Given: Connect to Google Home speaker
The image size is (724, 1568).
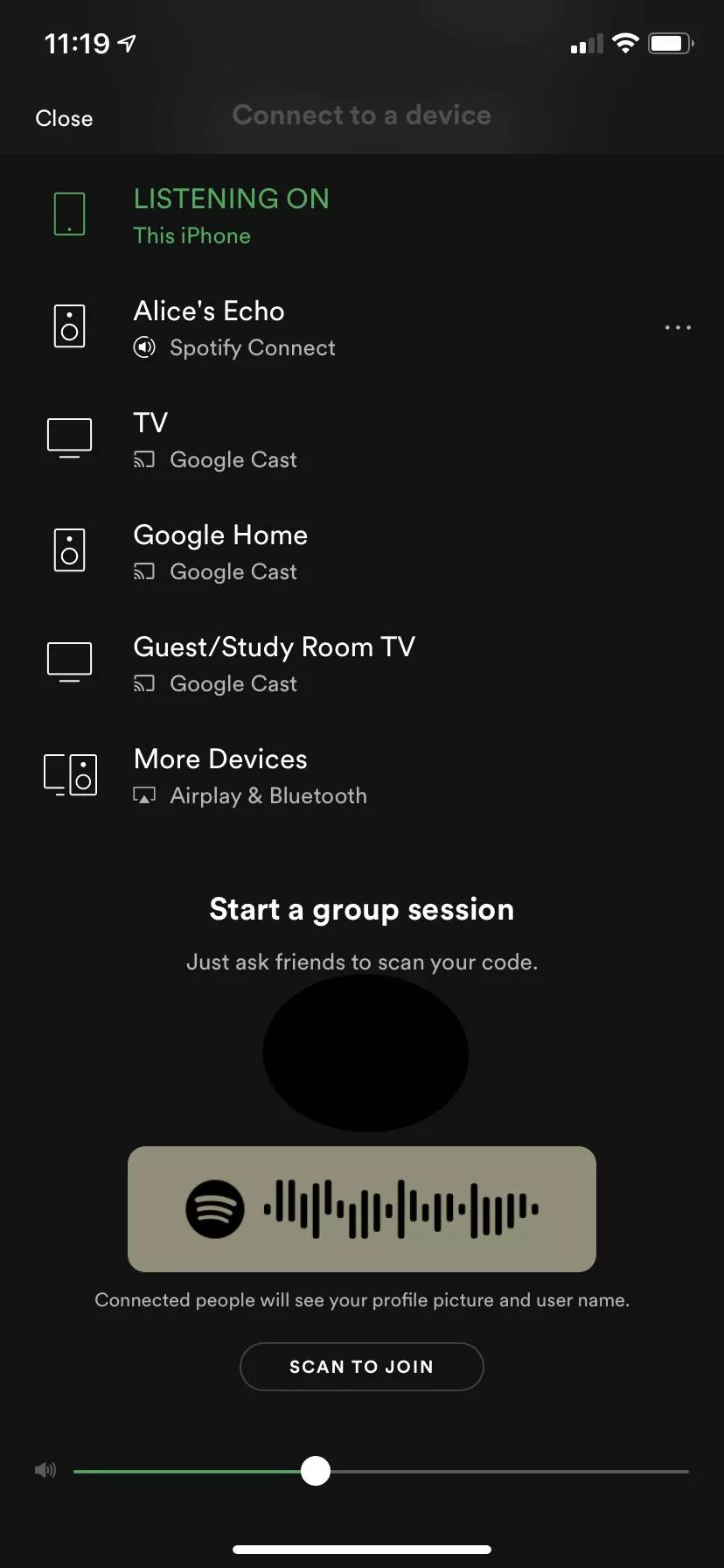Looking at the screenshot, I should 362,551.
